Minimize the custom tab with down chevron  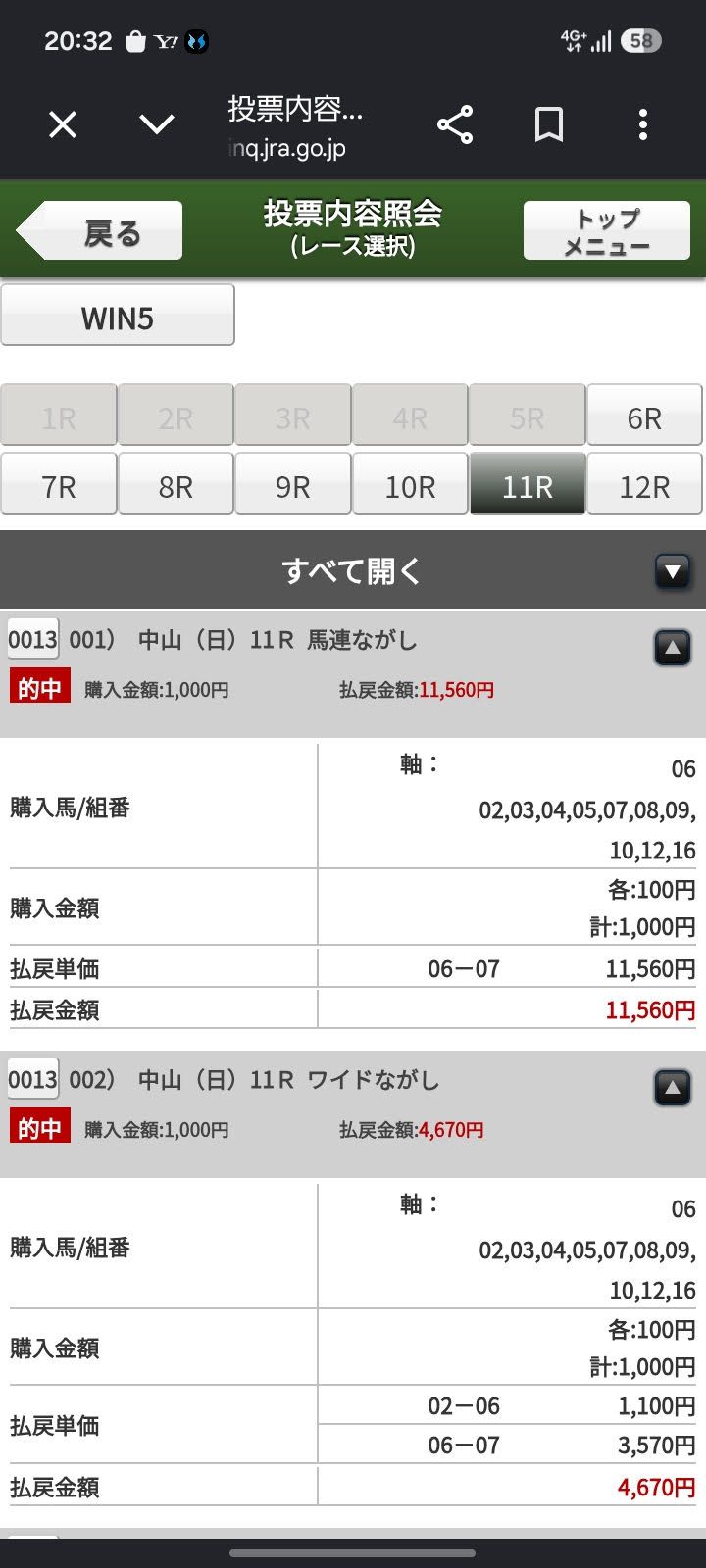pyautogui.click(x=157, y=124)
